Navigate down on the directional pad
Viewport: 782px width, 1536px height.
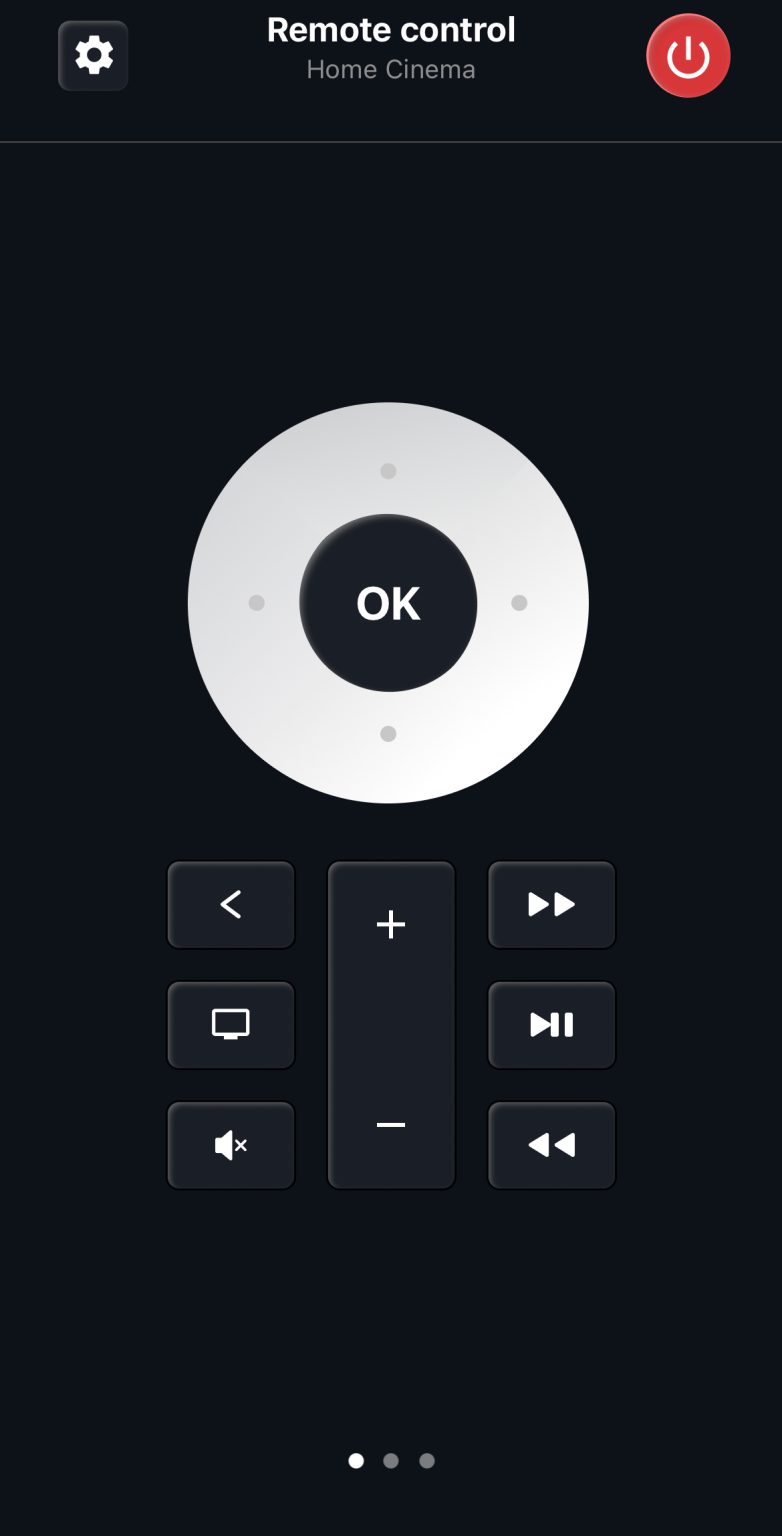387,733
